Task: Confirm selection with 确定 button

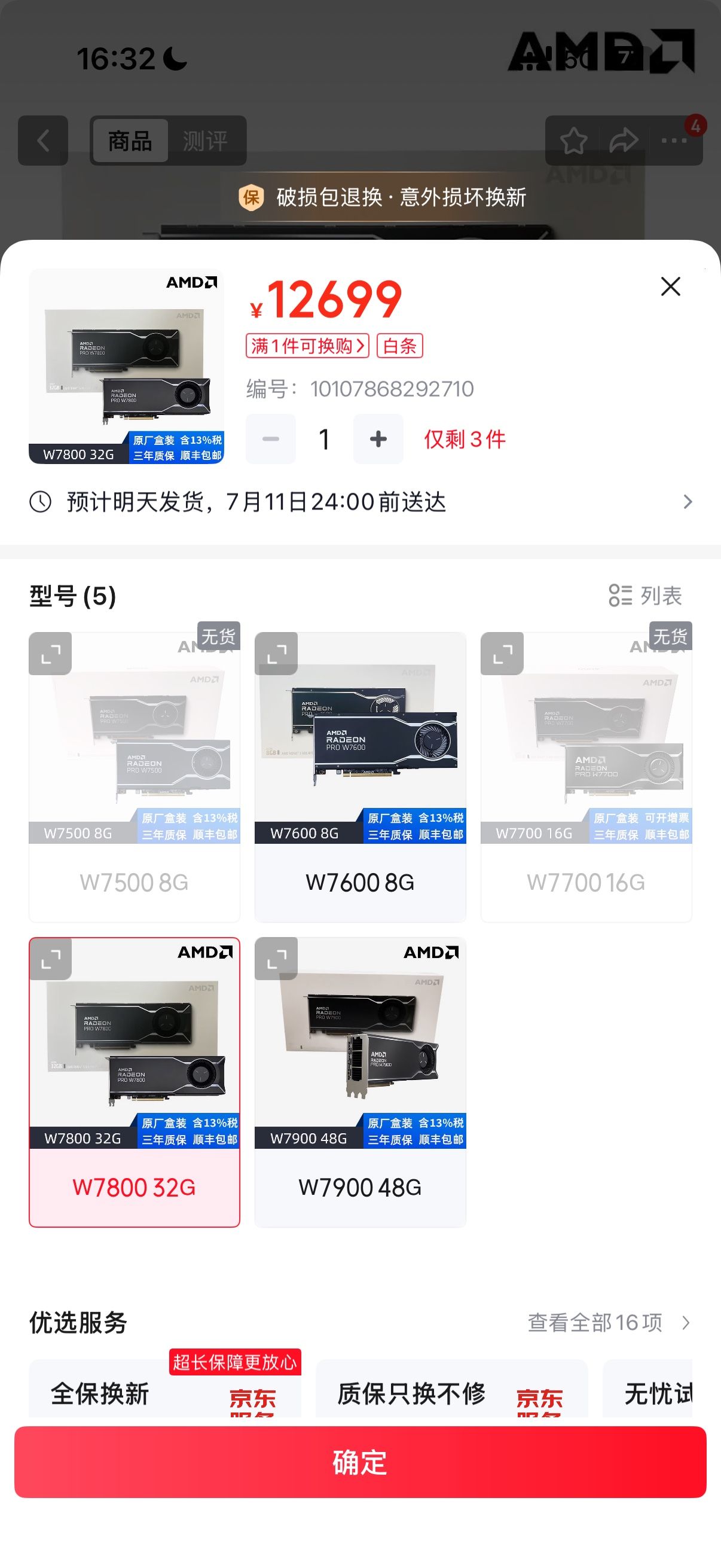Action: pos(360,1462)
